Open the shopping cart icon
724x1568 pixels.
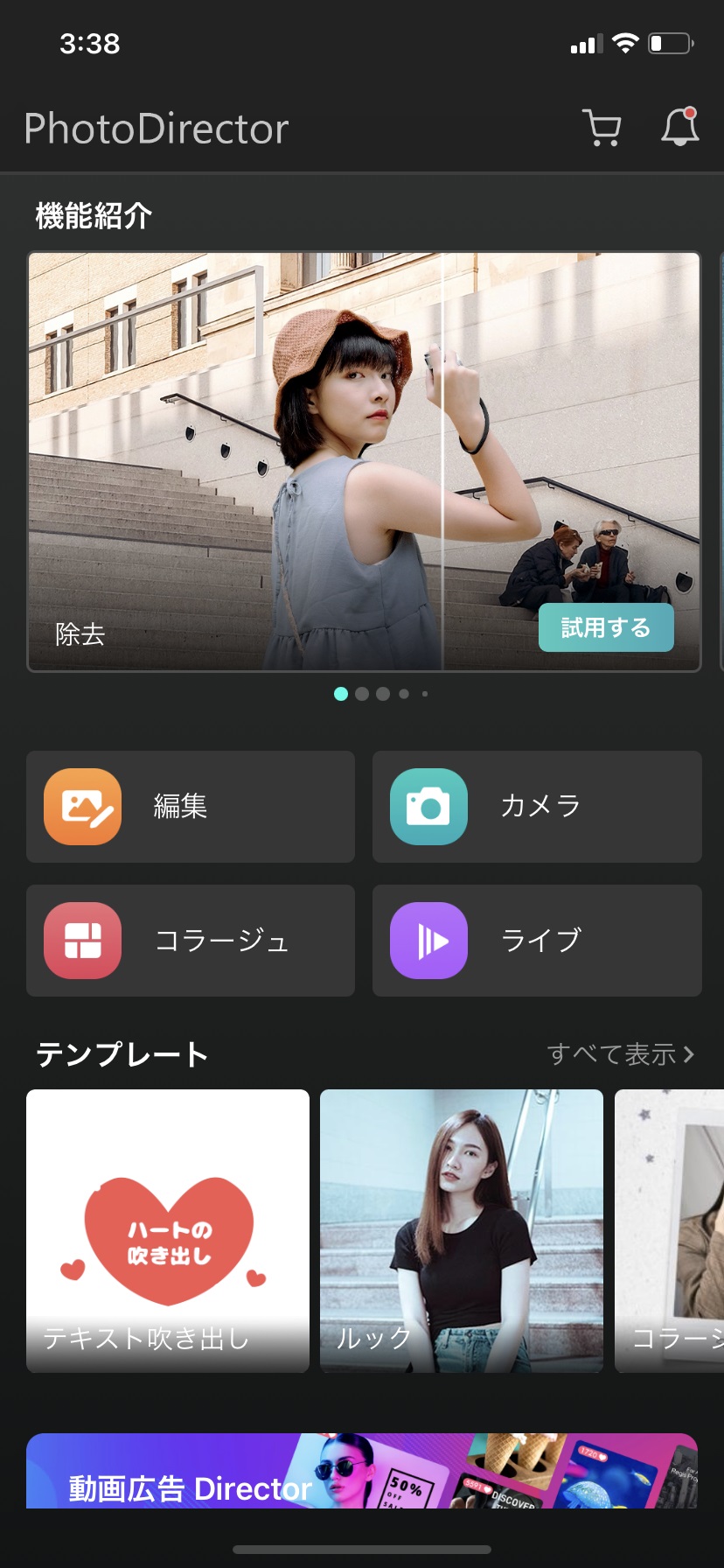point(602,128)
